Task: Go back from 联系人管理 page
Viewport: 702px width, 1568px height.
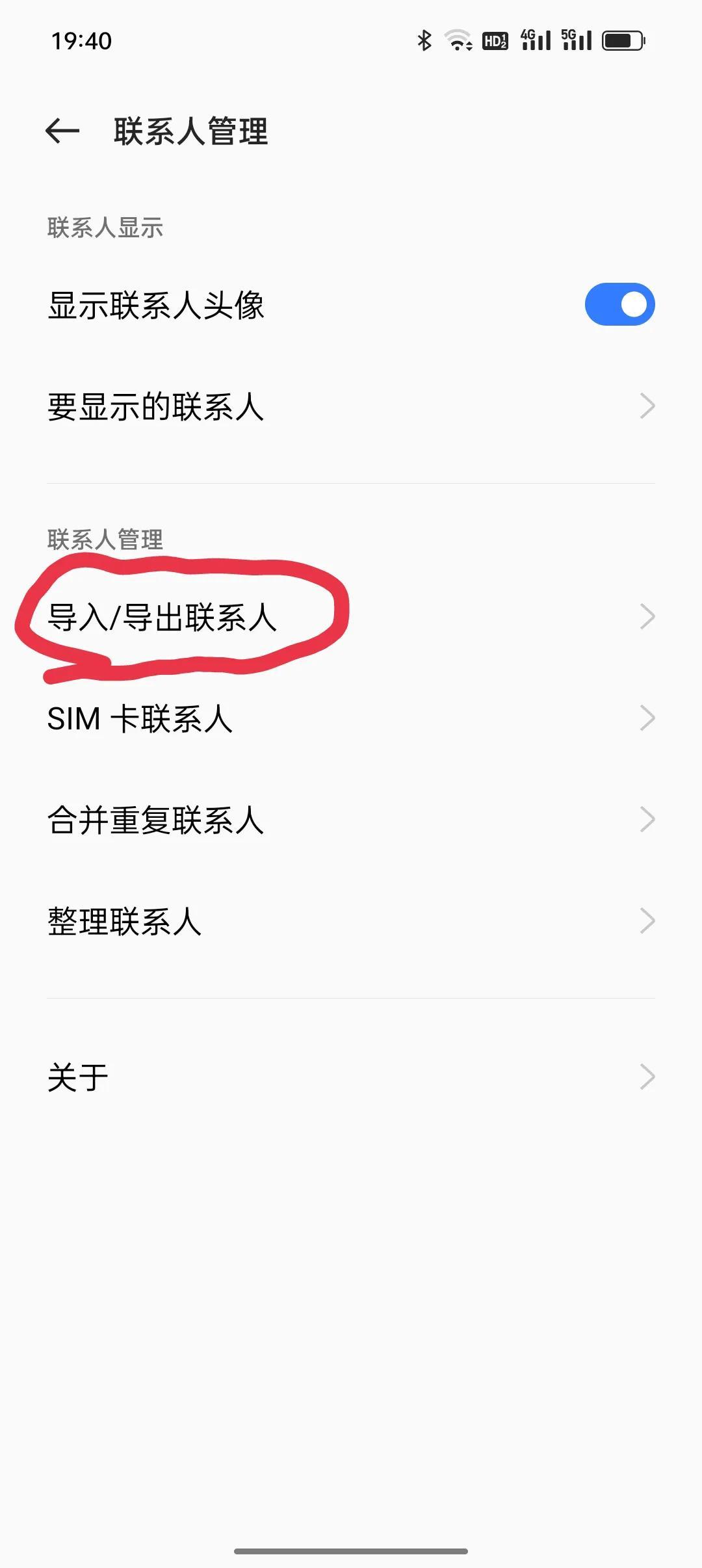Action: (x=62, y=131)
